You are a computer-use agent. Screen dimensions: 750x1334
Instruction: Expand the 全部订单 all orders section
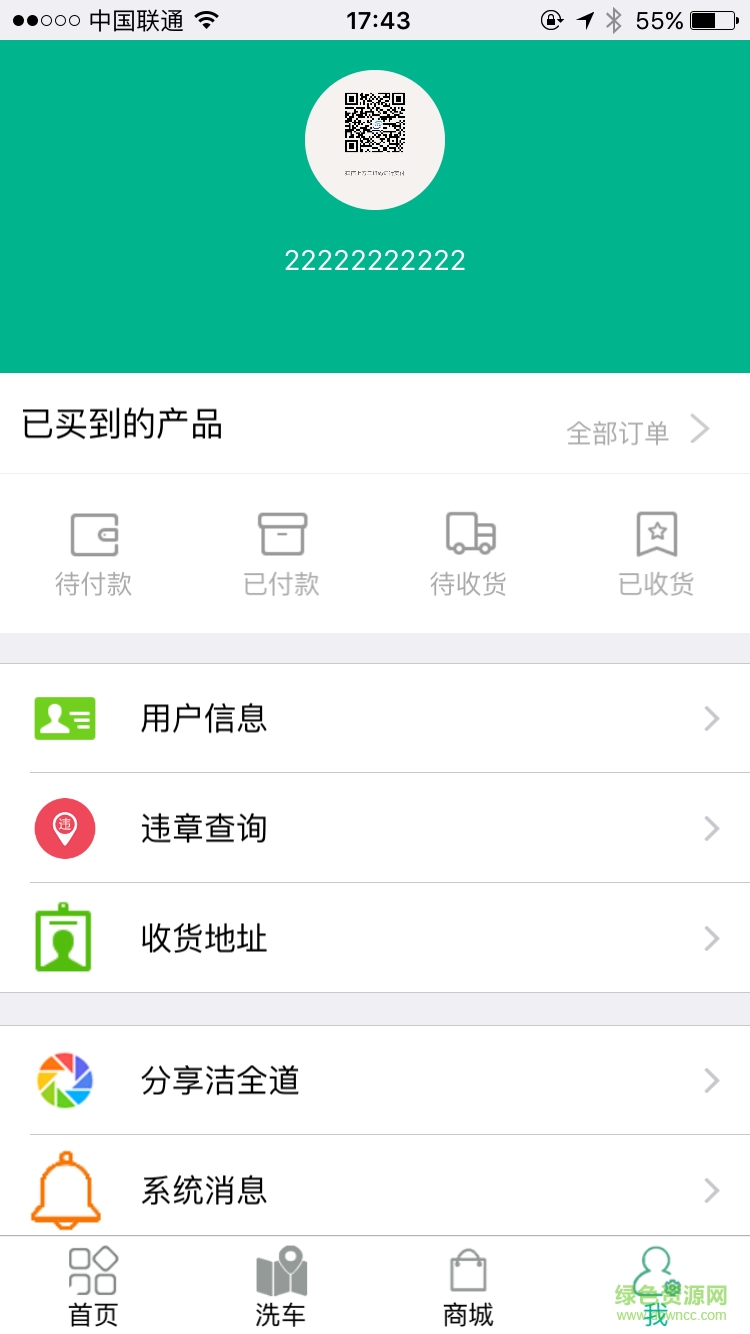tap(617, 429)
